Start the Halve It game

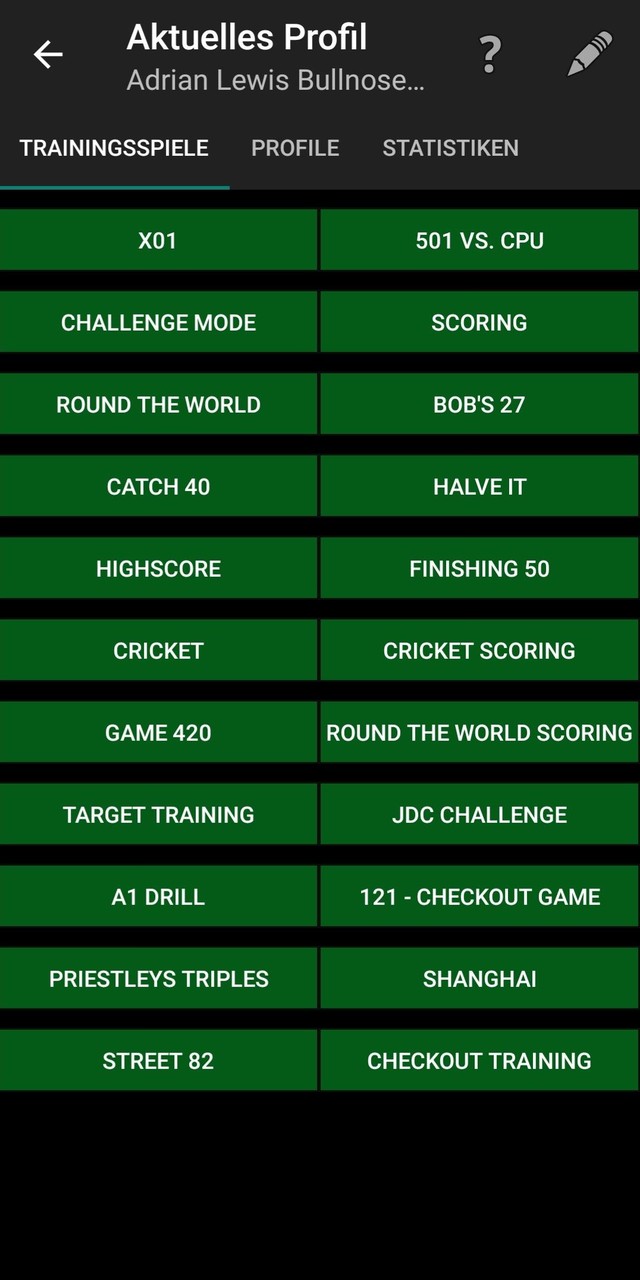(480, 486)
